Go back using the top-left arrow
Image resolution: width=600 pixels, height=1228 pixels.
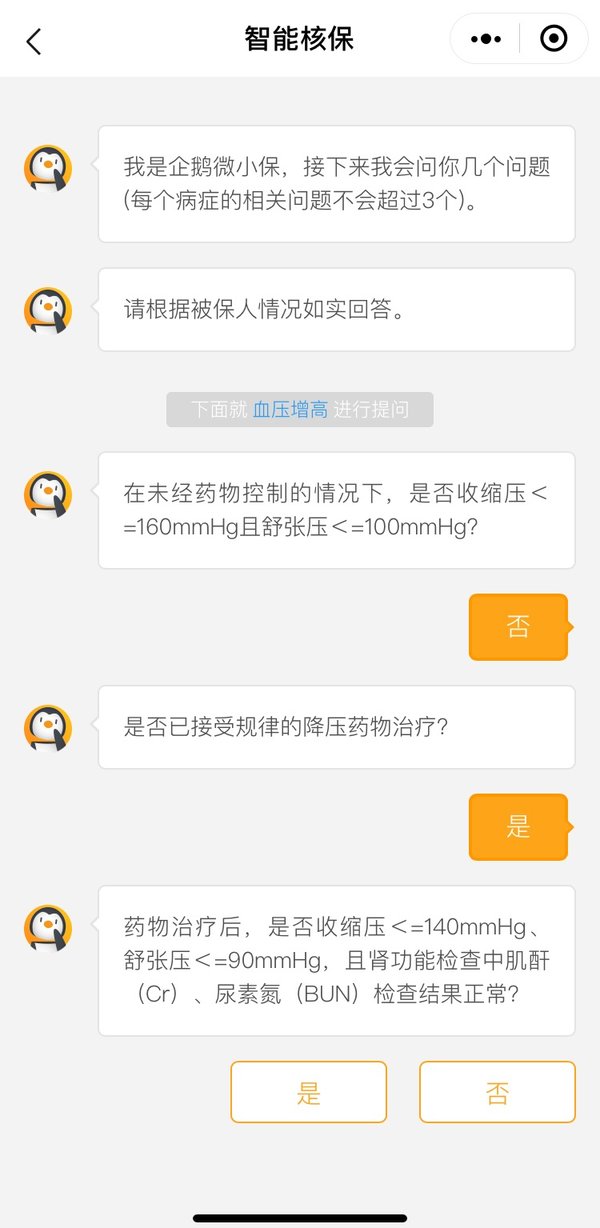coord(34,40)
